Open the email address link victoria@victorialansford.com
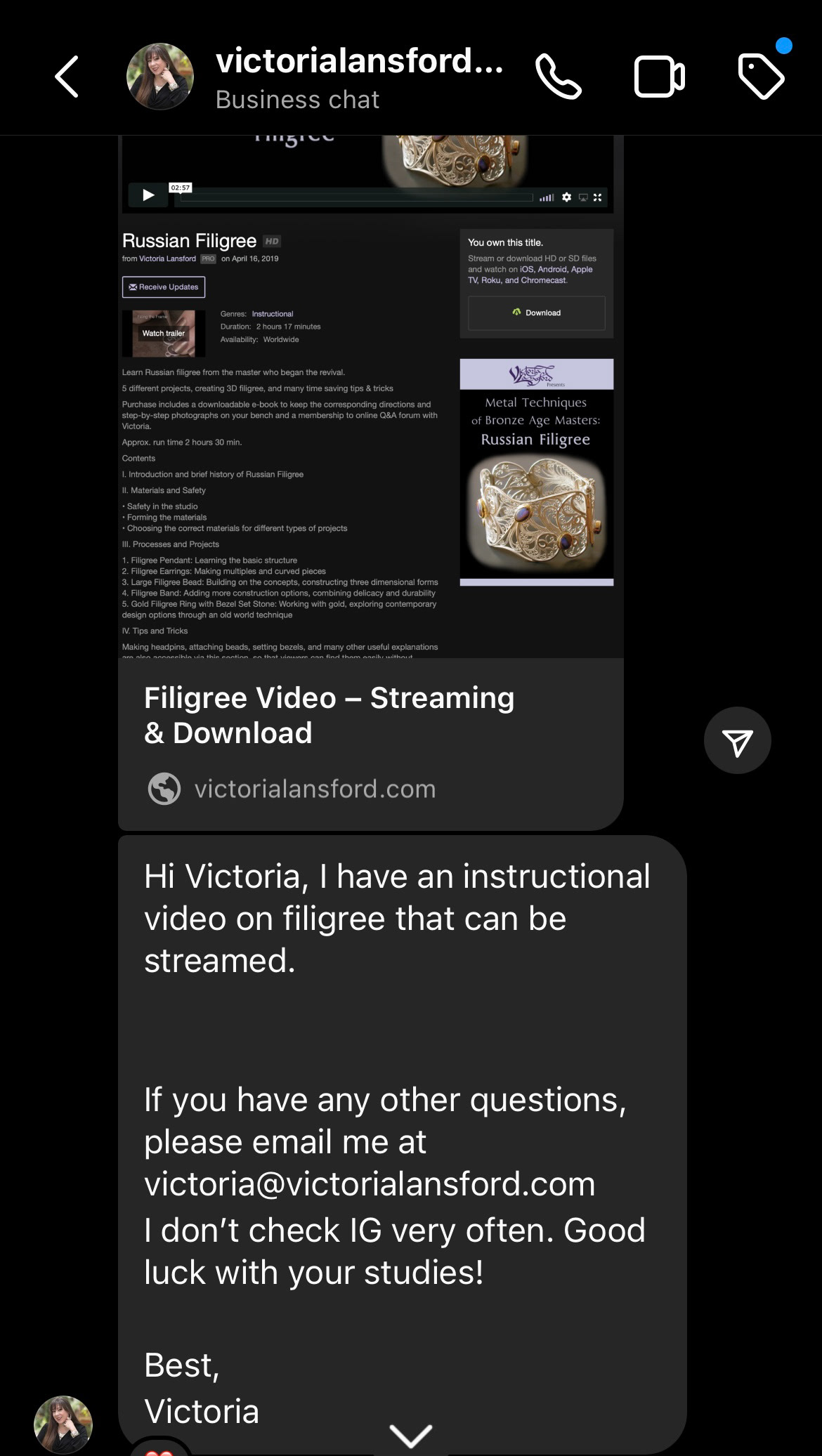 click(x=370, y=1183)
